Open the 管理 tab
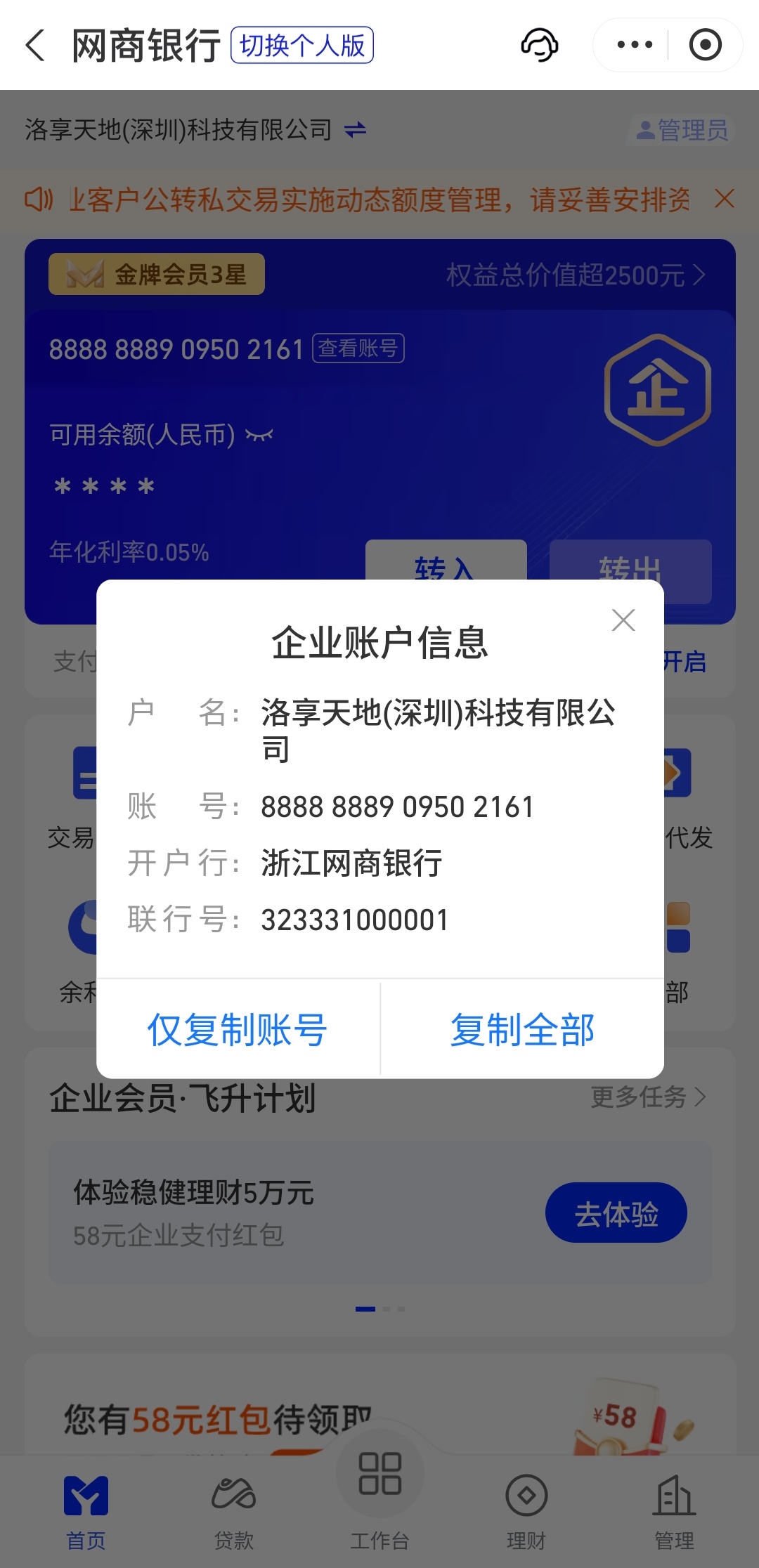This screenshot has width=759, height=1568. (x=674, y=1510)
